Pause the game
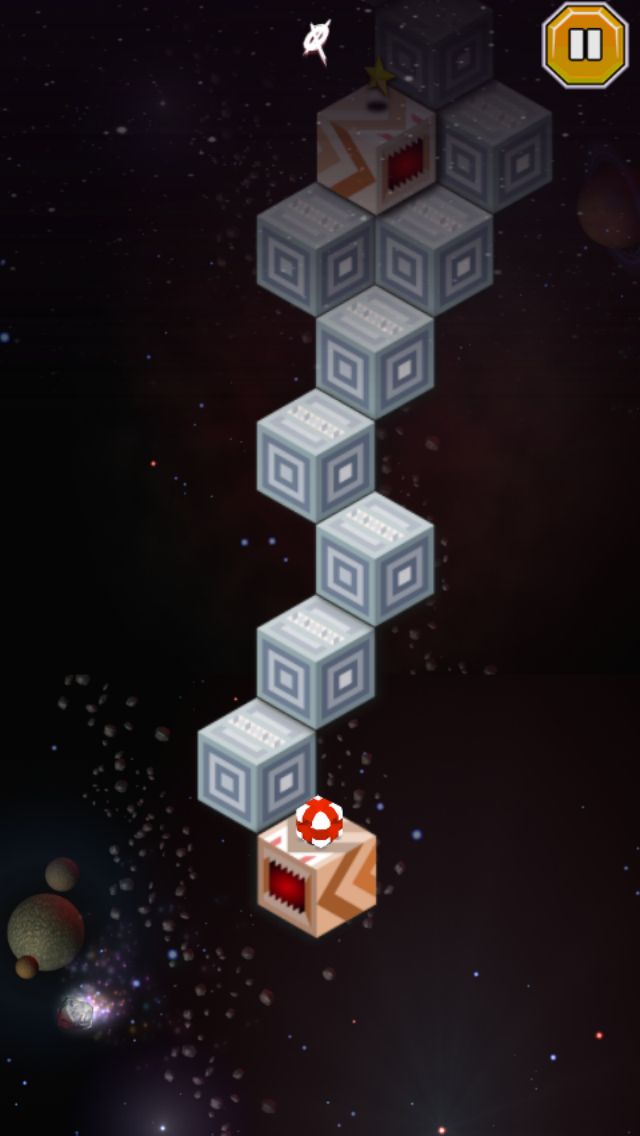Screen dimensions: 640x1136 coord(585,44)
